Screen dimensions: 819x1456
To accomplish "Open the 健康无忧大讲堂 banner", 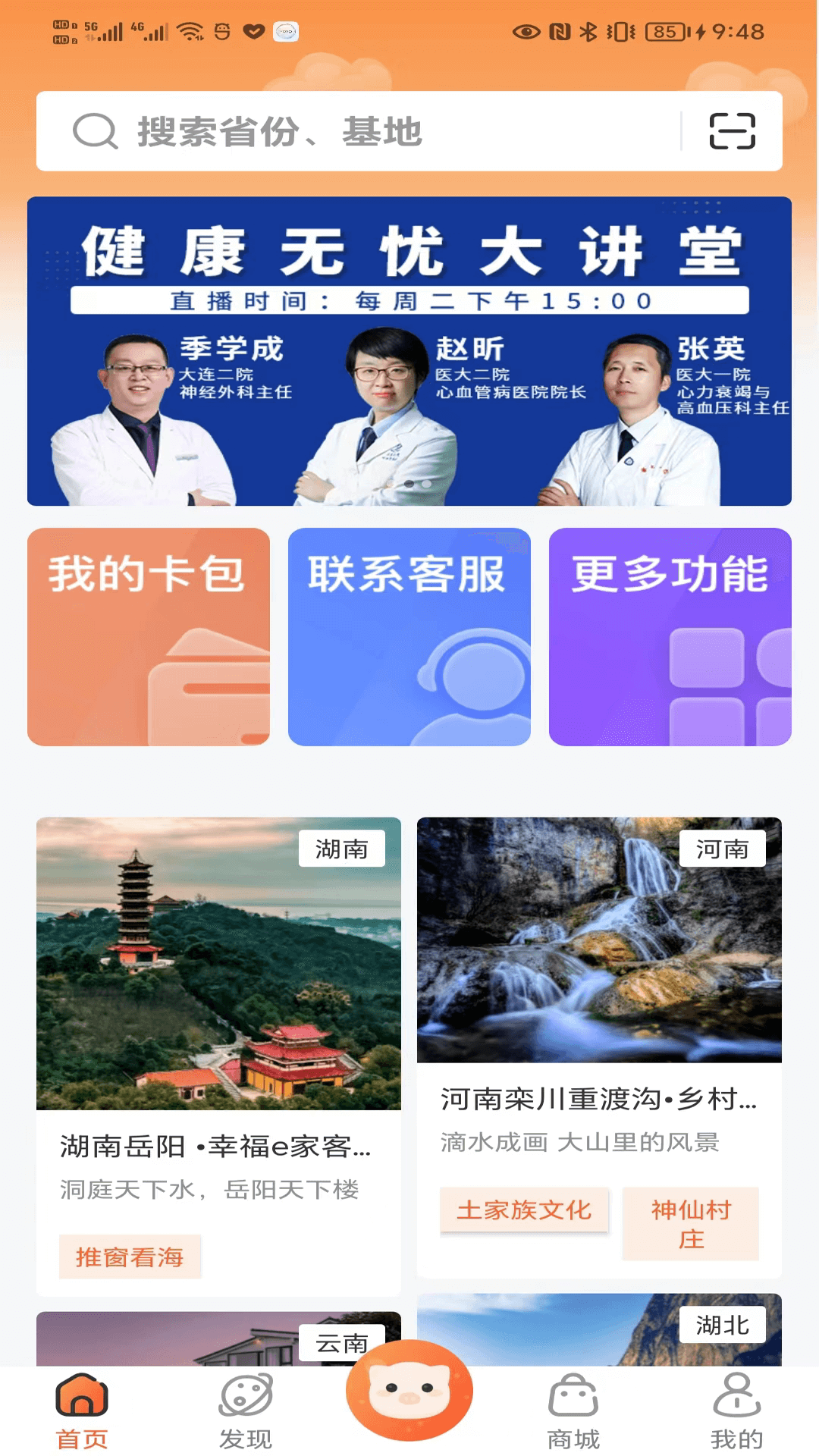I will [409, 351].
